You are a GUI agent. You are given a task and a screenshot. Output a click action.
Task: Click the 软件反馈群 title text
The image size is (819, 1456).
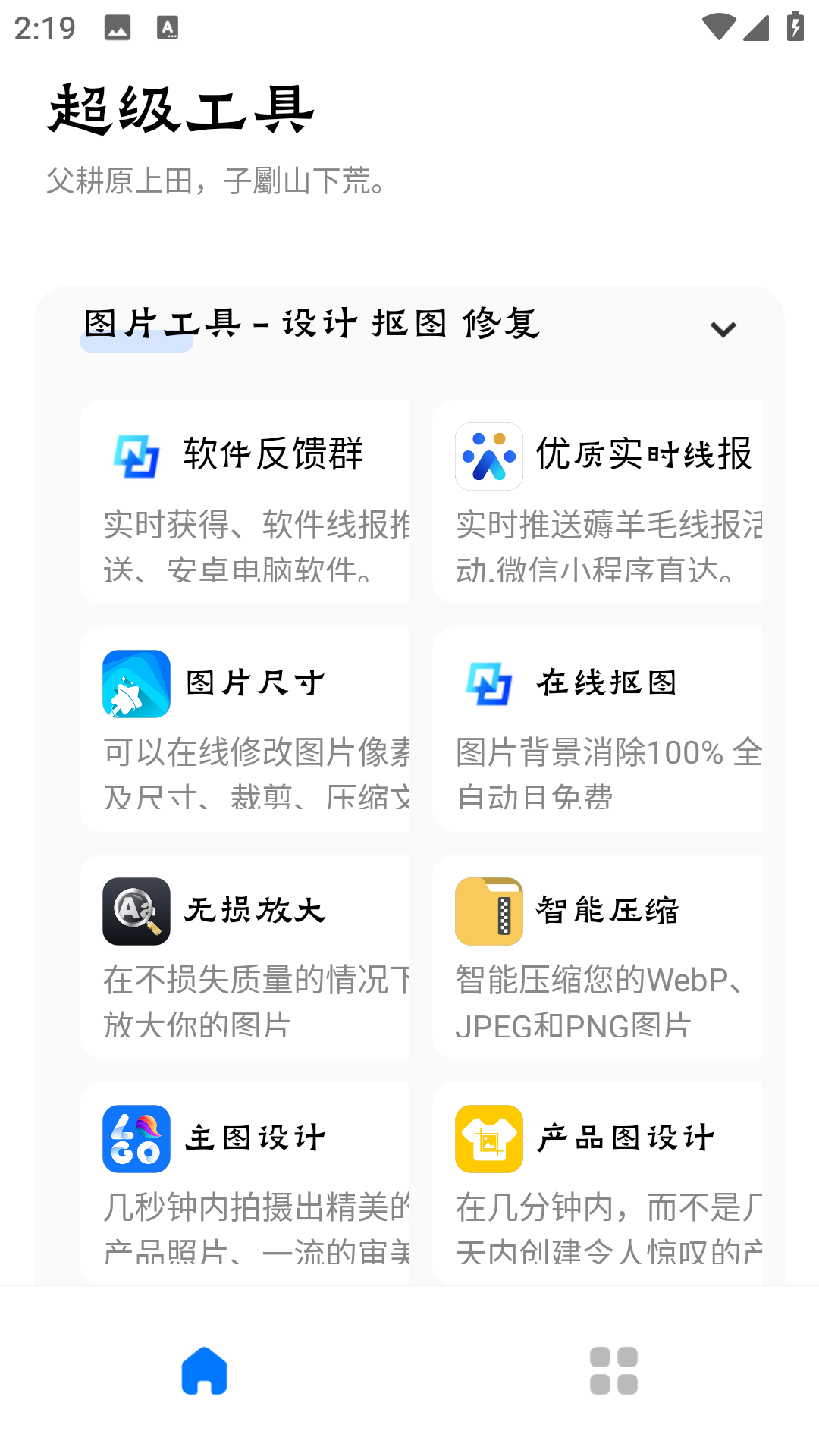273,453
